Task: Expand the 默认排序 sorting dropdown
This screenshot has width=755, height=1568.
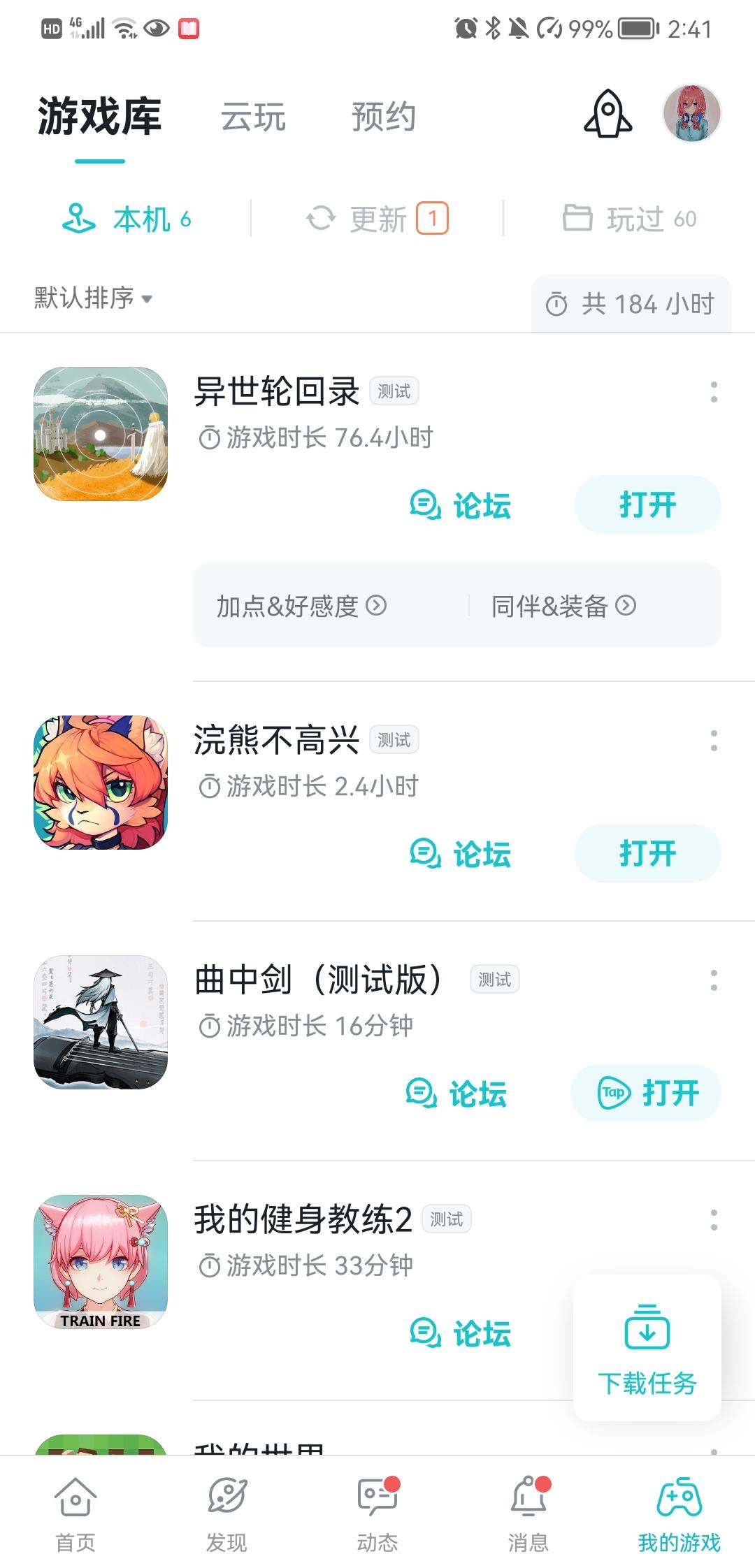Action: [93, 298]
